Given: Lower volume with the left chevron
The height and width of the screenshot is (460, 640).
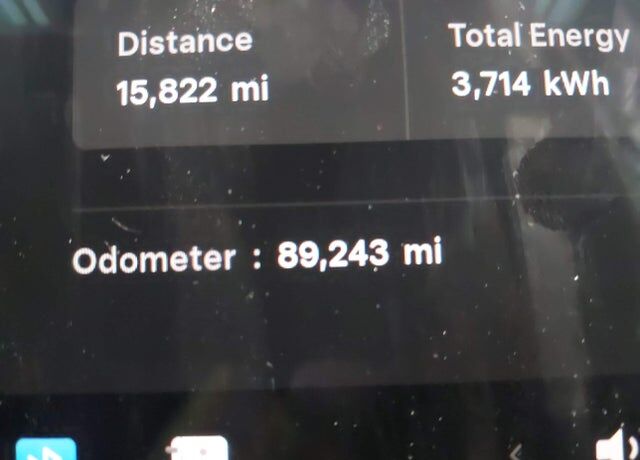Looking at the screenshot, I should click(516, 452).
